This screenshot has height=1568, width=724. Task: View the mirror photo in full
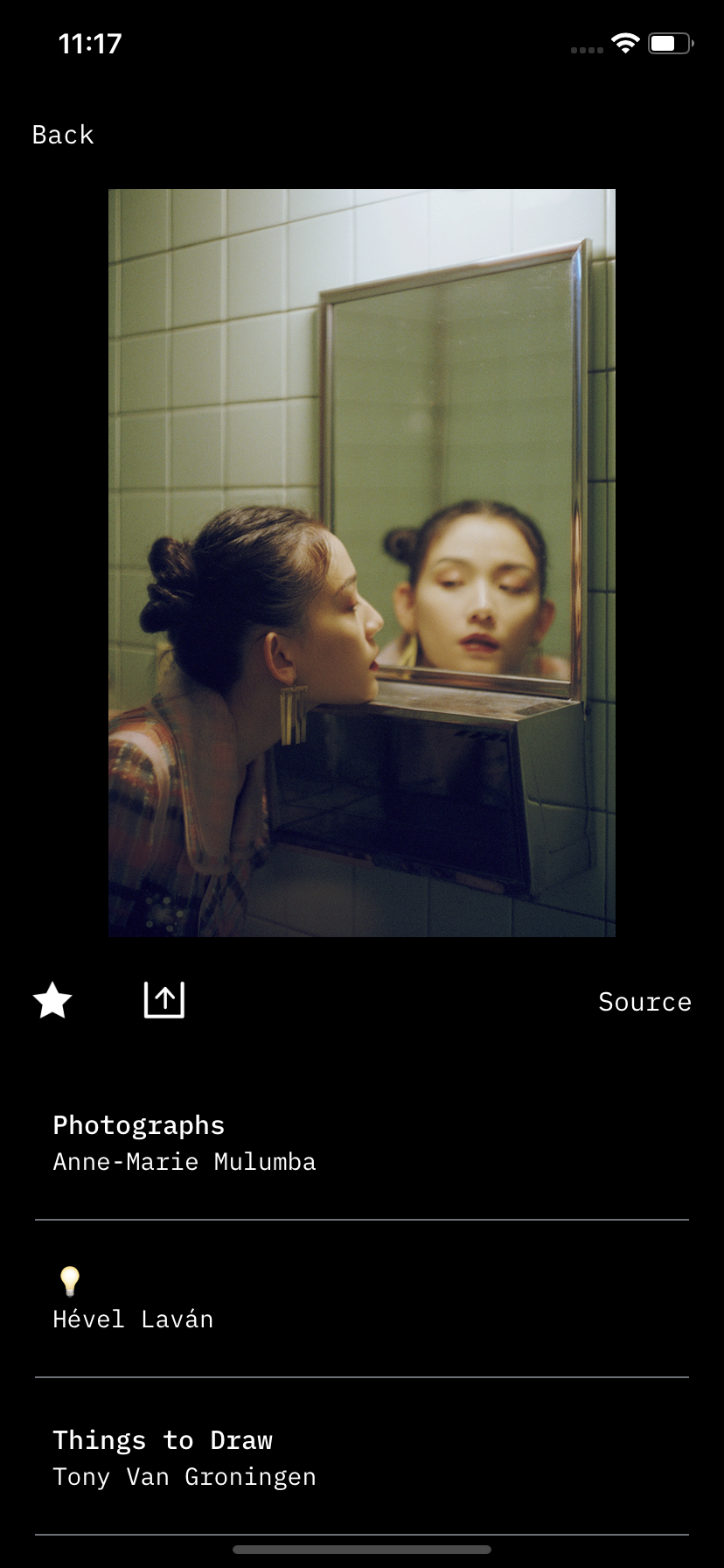click(362, 563)
